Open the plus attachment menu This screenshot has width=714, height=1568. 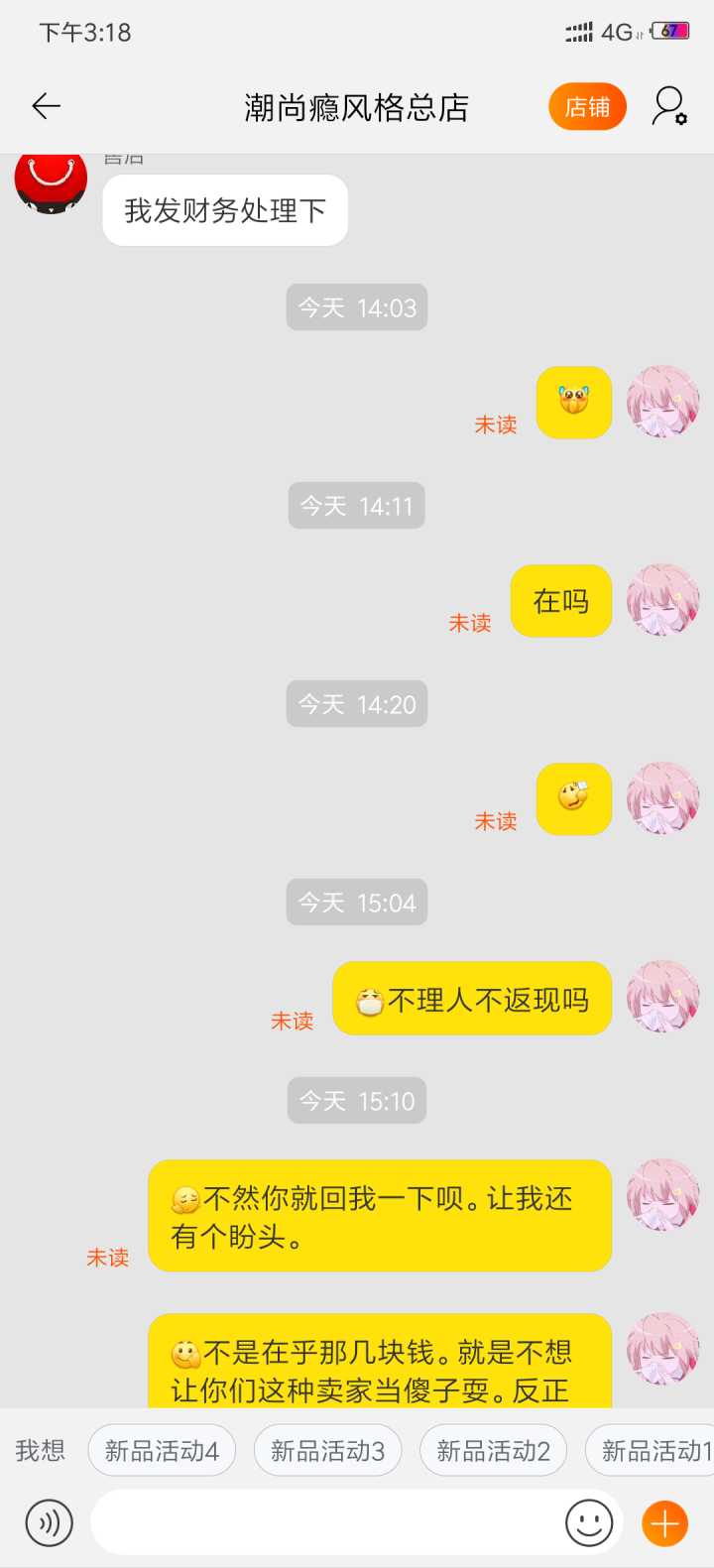click(665, 1522)
